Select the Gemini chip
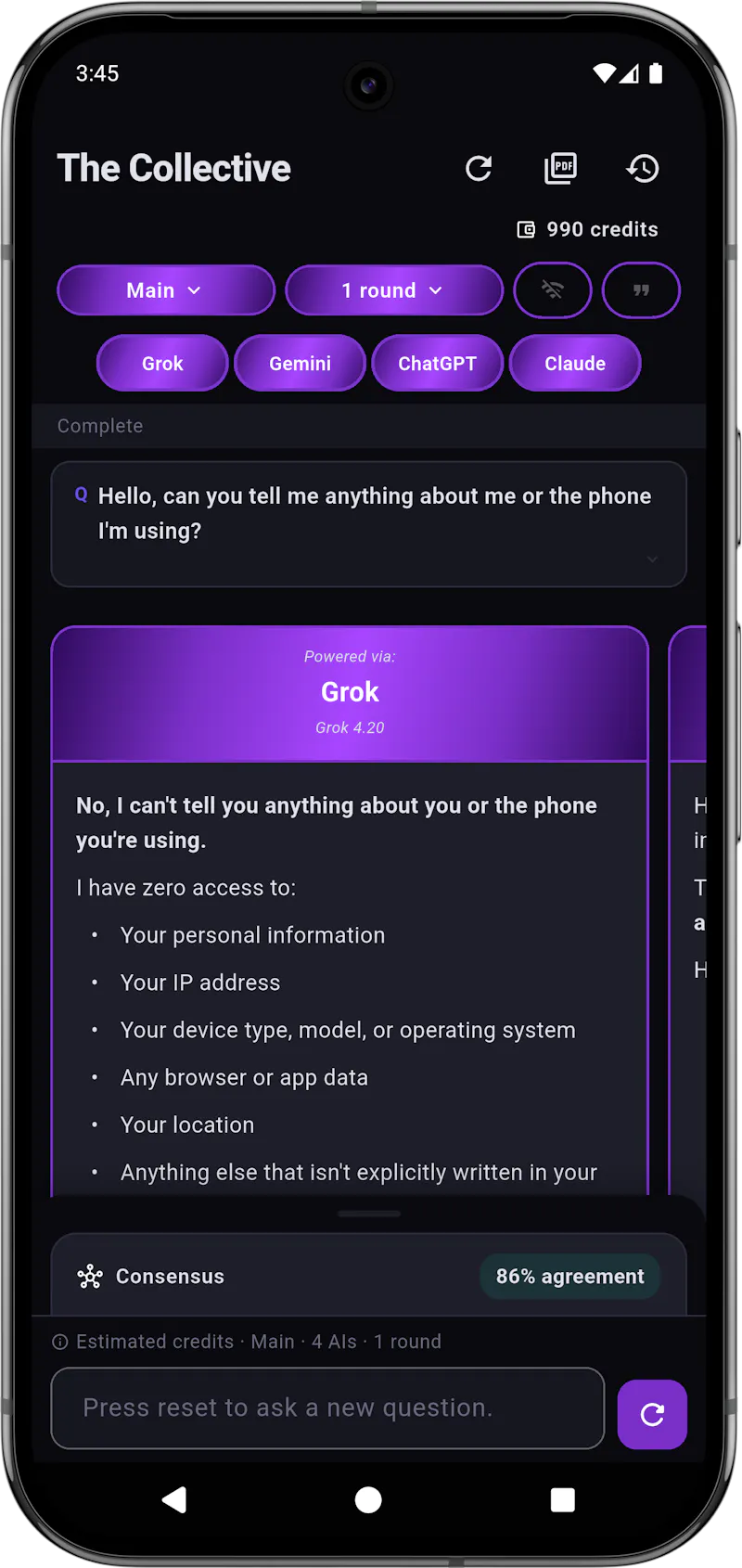 click(300, 364)
